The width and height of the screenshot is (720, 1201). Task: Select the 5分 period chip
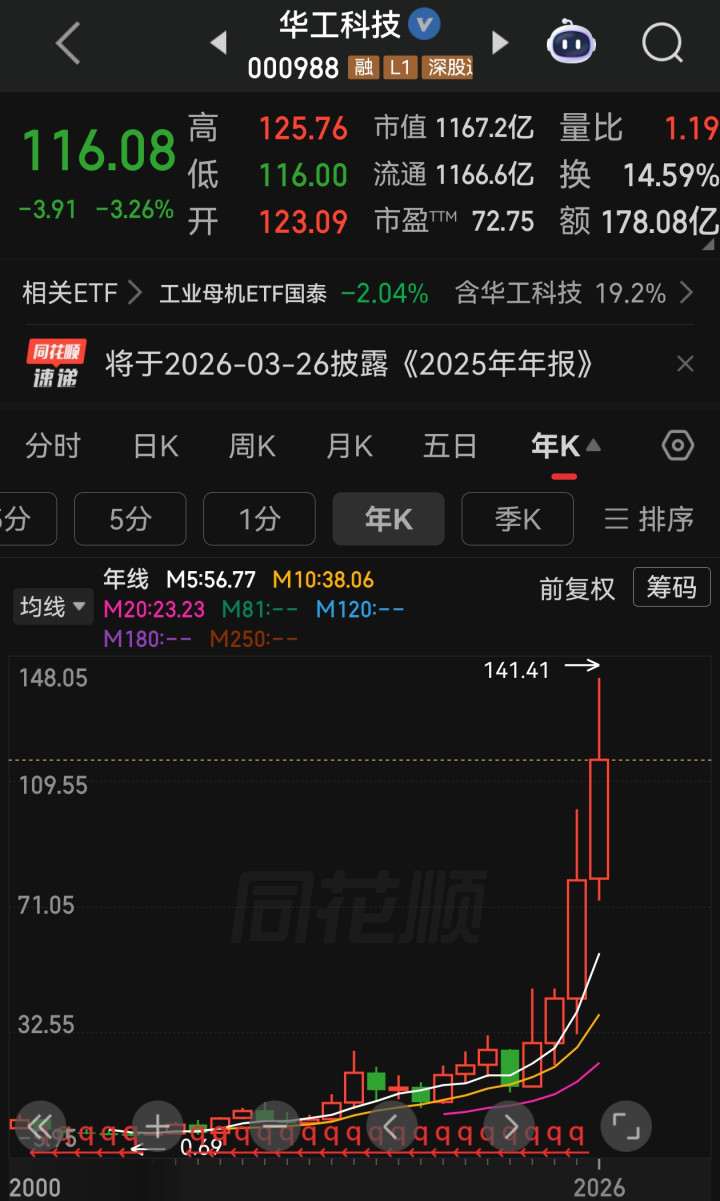coord(130,519)
